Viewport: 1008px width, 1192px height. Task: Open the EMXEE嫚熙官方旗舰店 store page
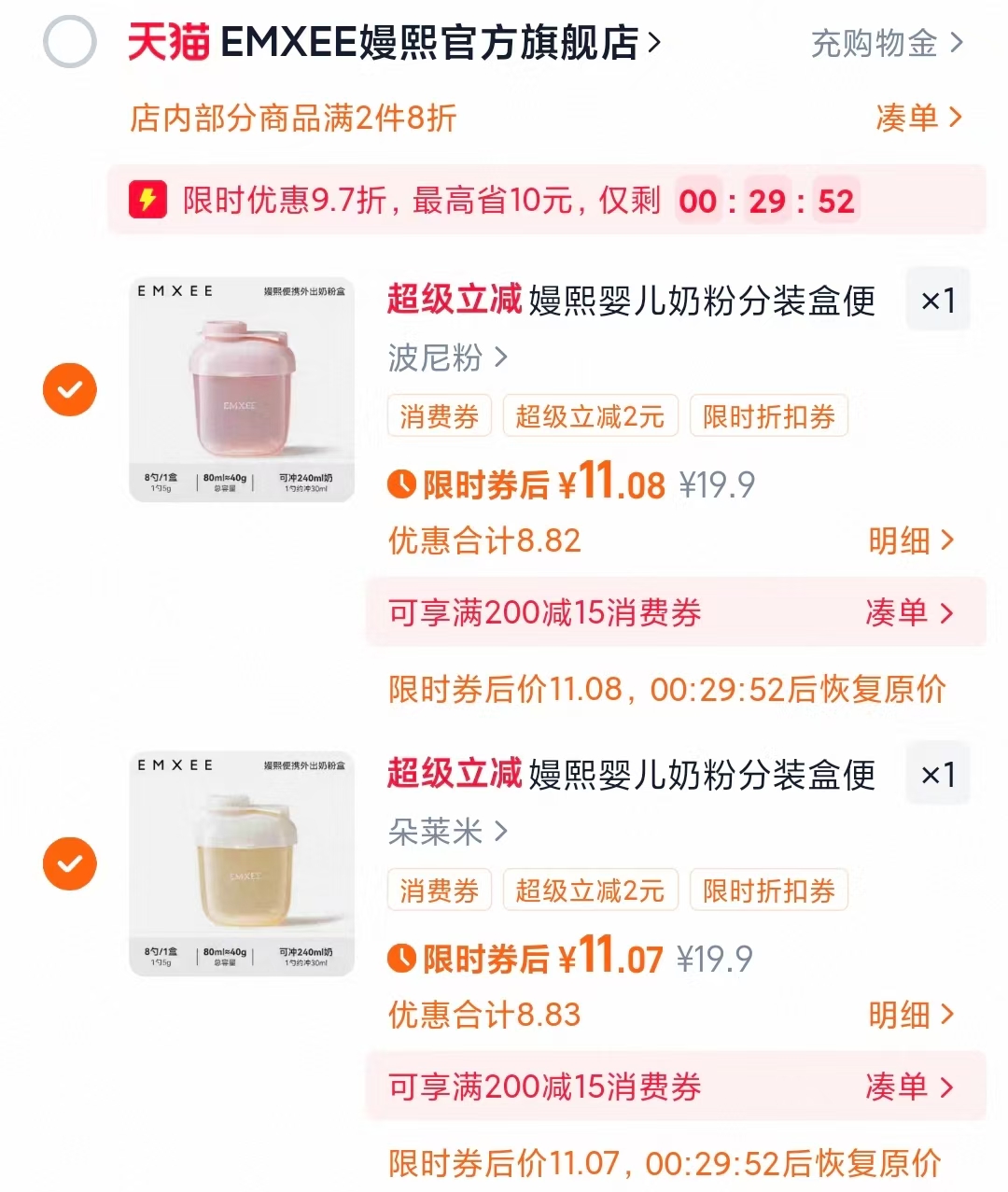point(434,44)
